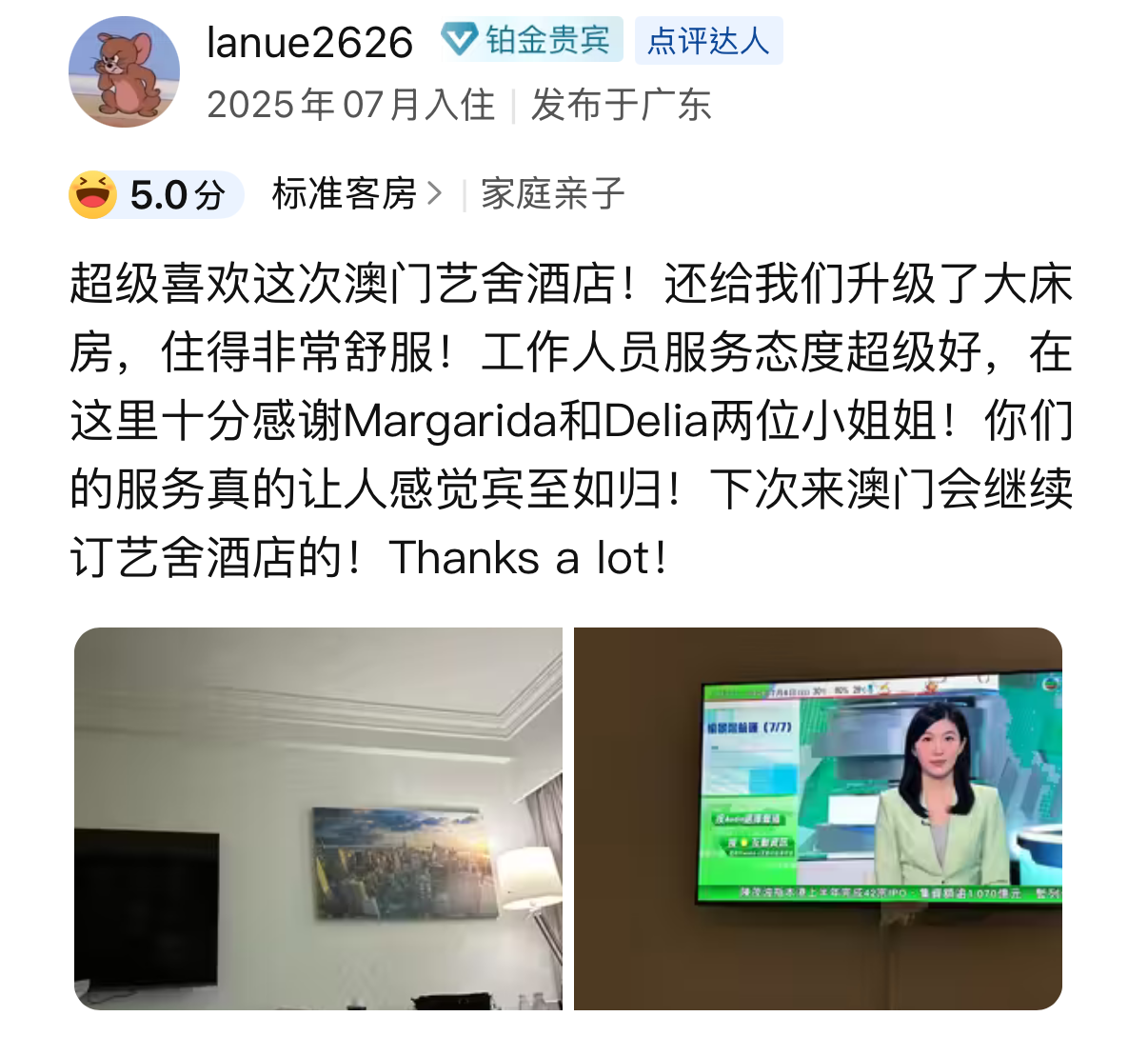The height and width of the screenshot is (1056, 1148).
Task: Open the 标准客房 room type link
Action: tap(356, 194)
